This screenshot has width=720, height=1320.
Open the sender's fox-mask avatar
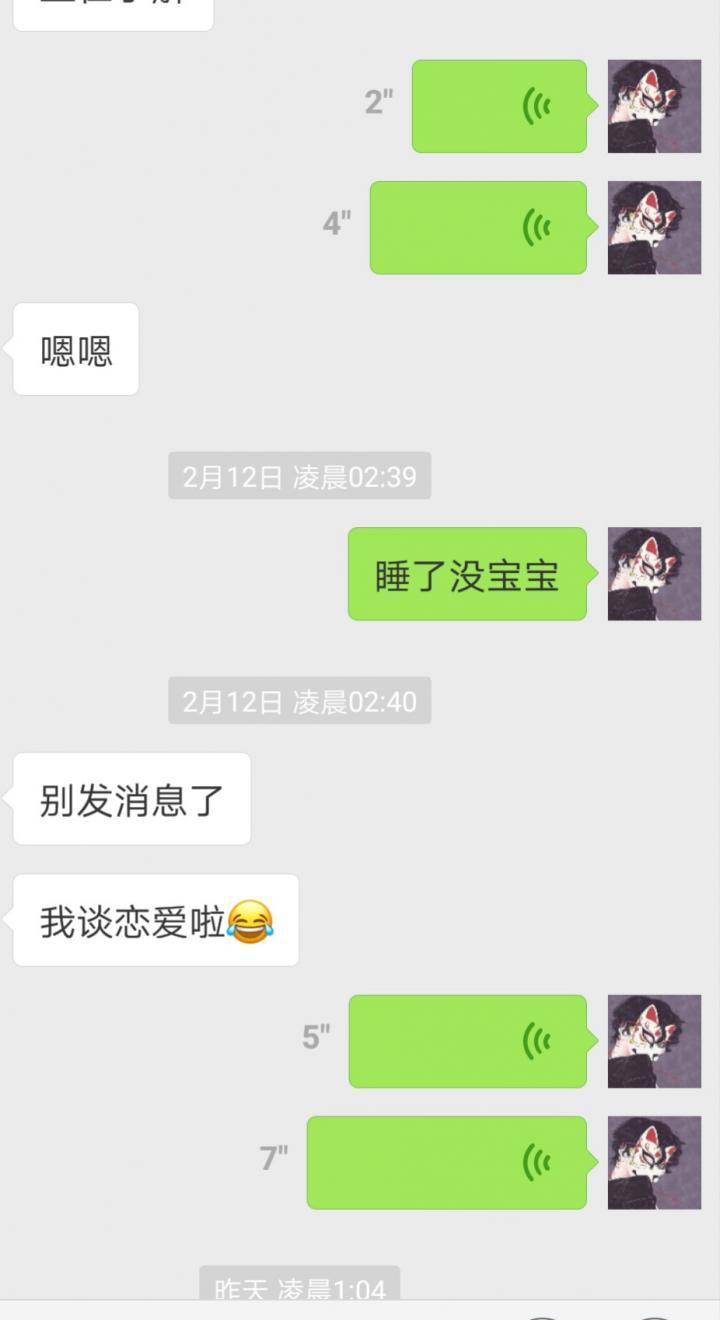tap(654, 107)
